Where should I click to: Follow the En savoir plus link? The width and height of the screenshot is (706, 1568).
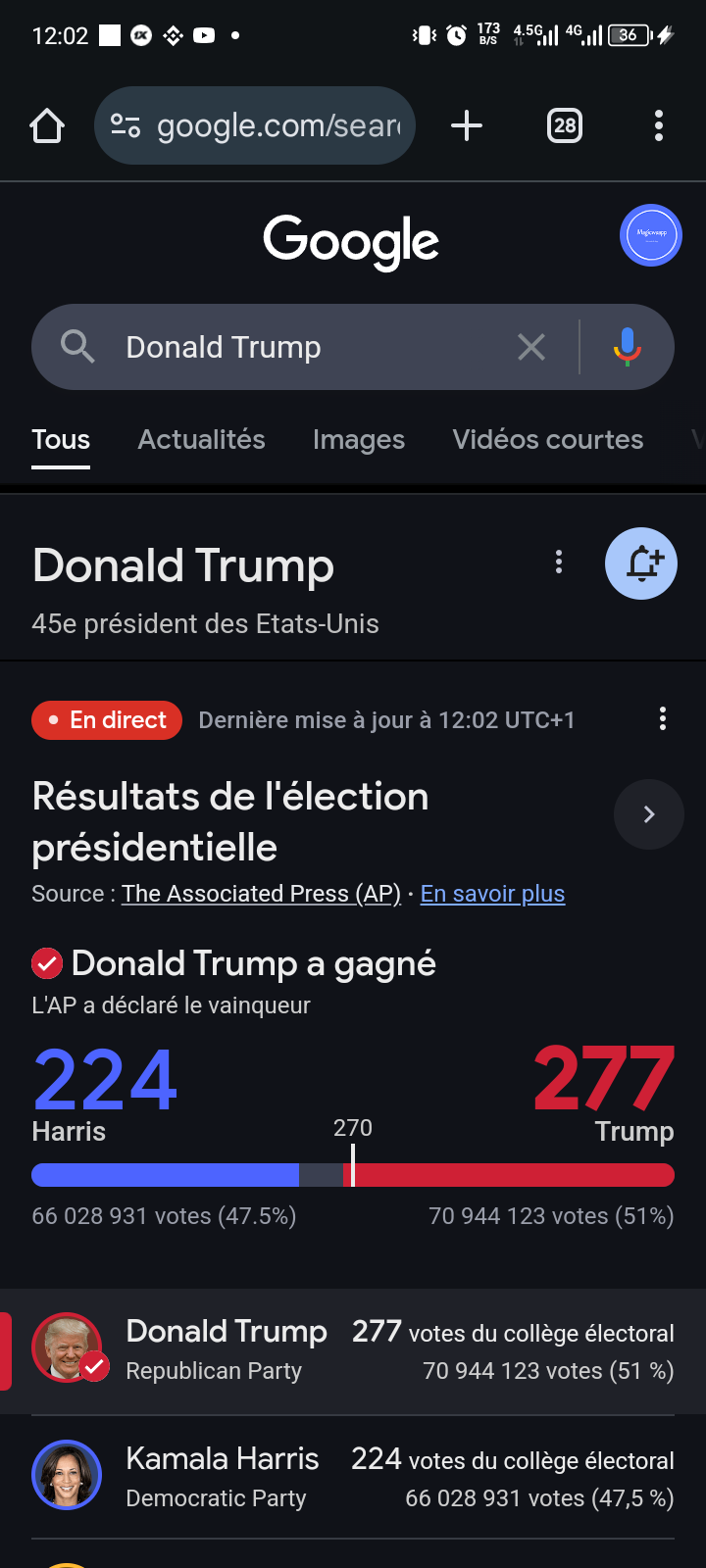pos(492,894)
